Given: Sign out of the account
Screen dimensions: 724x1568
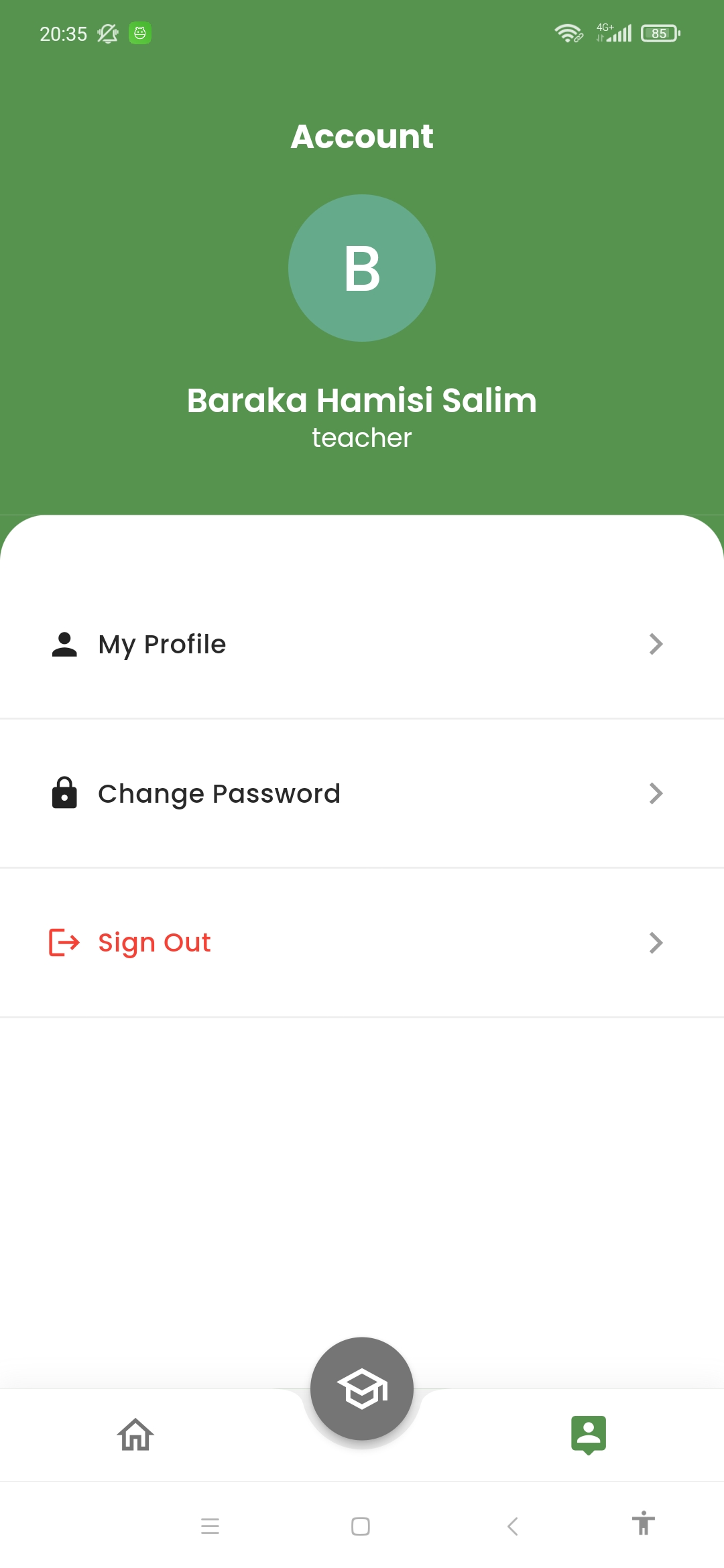Looking at the screenshot, I should [x=362, y=943].
